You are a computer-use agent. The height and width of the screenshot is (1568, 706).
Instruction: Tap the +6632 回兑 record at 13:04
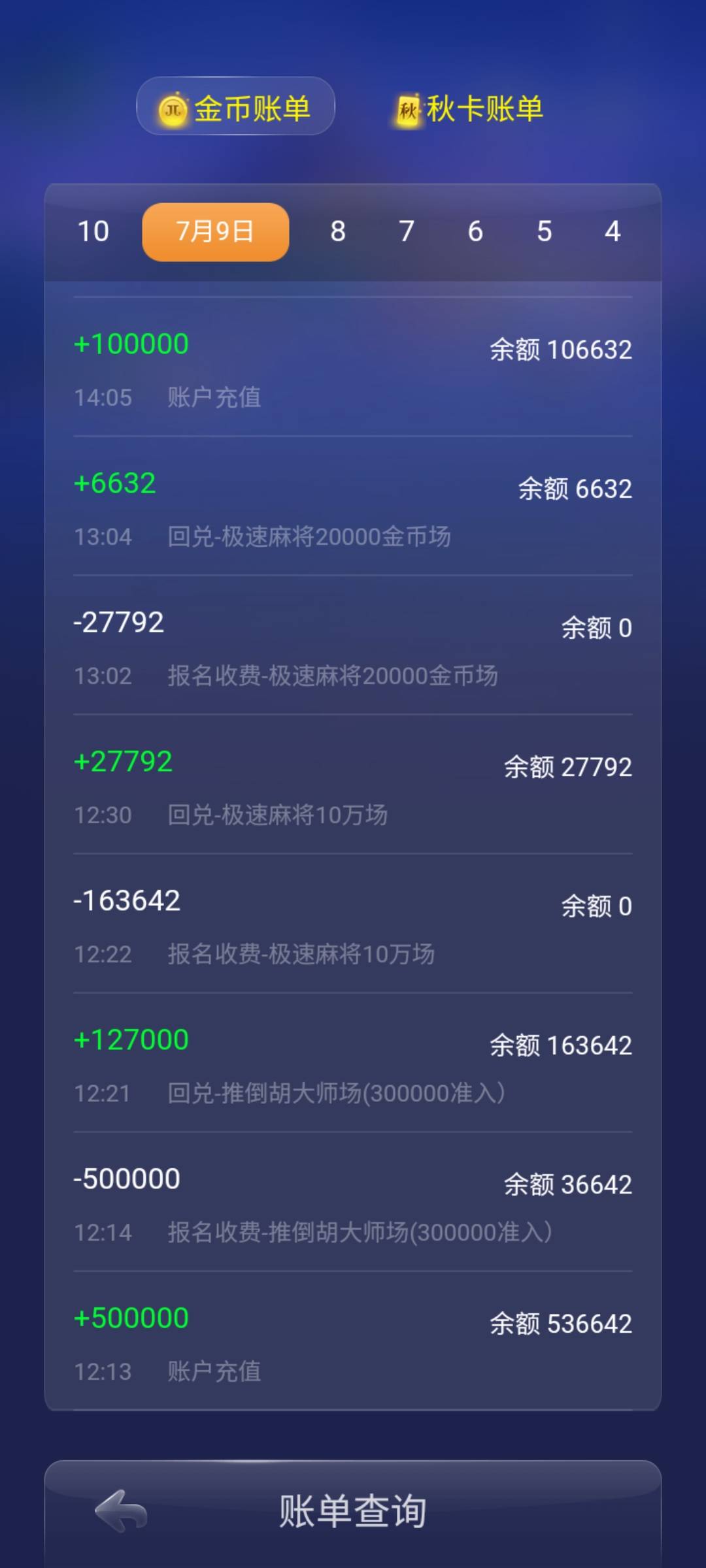point(353,508)
